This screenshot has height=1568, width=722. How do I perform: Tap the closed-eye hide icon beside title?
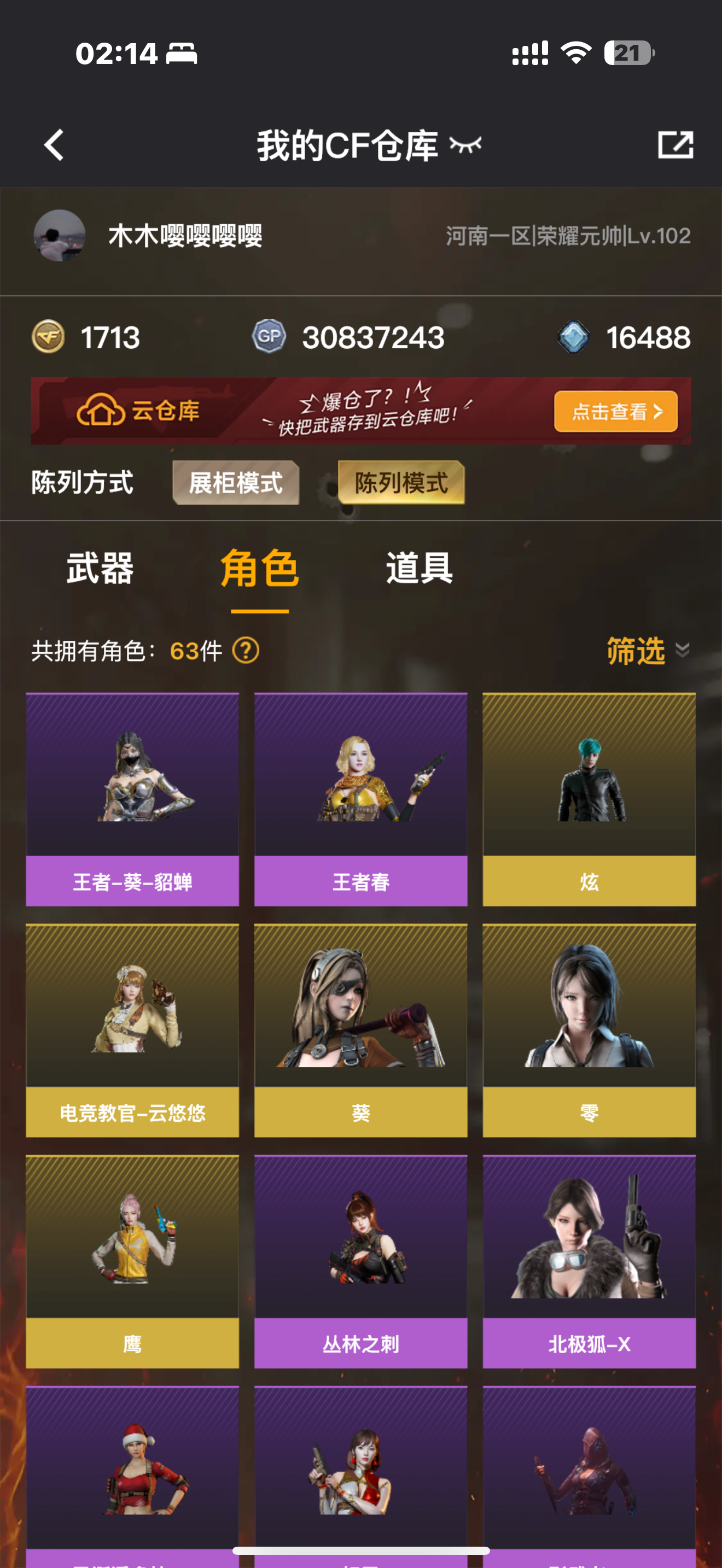pyautogui.click(x=465, y=145)
